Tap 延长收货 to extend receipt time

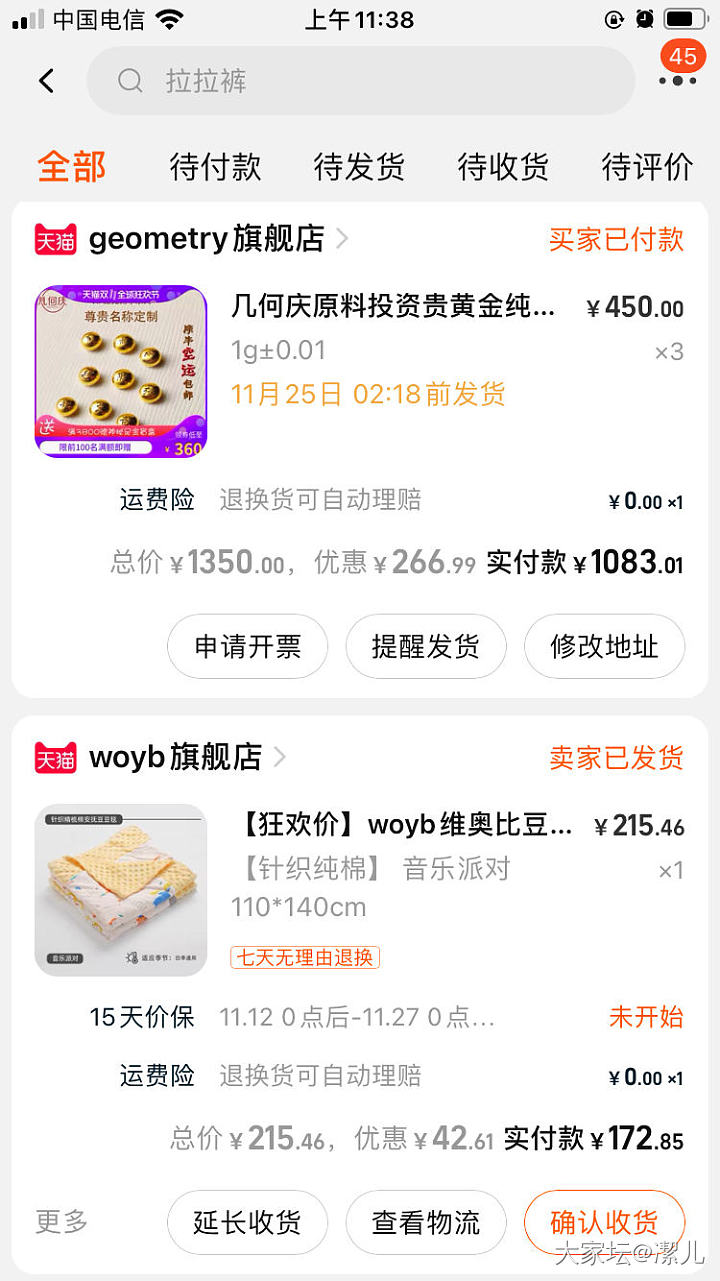point(247,1222)
